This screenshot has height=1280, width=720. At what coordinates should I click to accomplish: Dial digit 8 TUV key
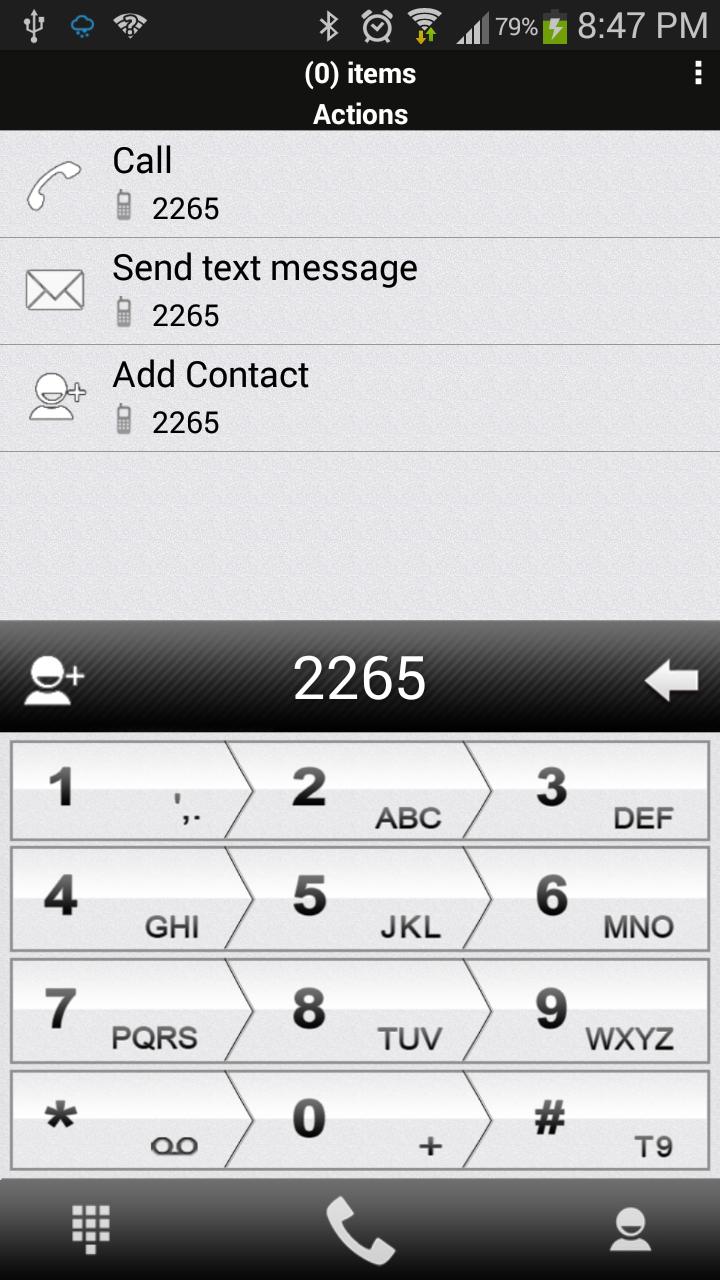[x=360, y=1011]
